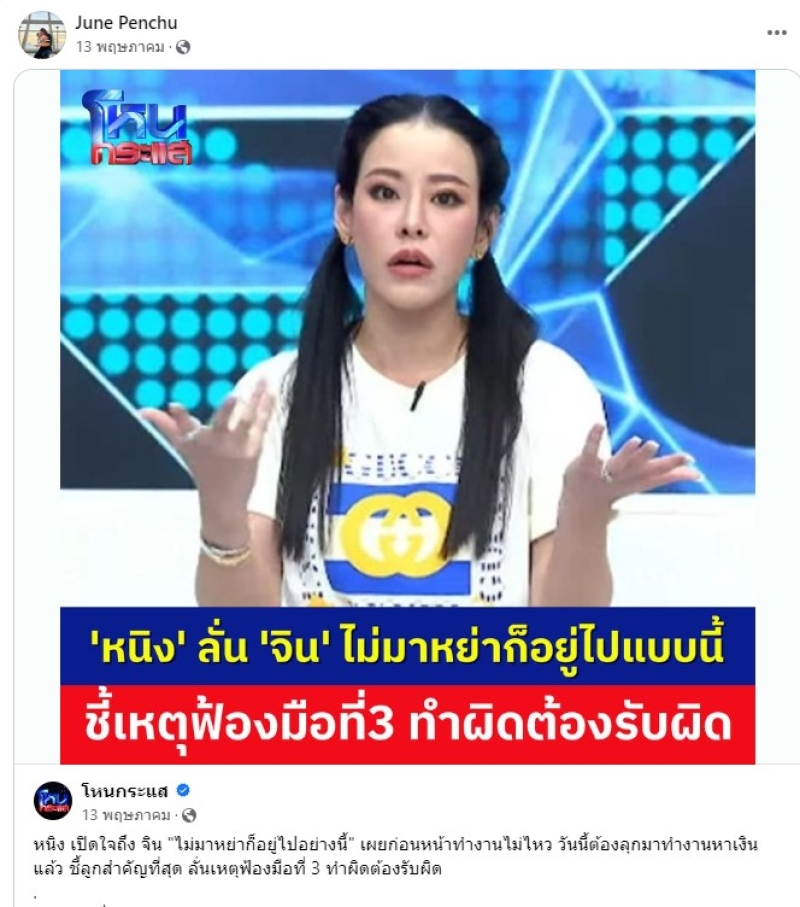Open the โหนกระแส page avatar
The width and height of the screenshot is (800, 907).
click(x=53, y=800)
